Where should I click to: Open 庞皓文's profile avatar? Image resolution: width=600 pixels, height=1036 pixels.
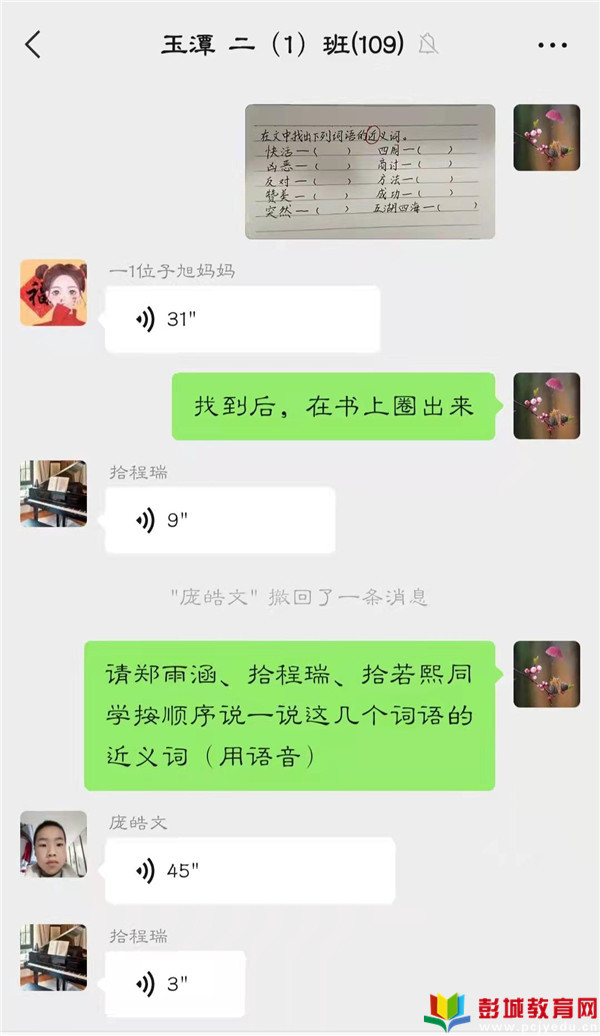tap(53, 844)
